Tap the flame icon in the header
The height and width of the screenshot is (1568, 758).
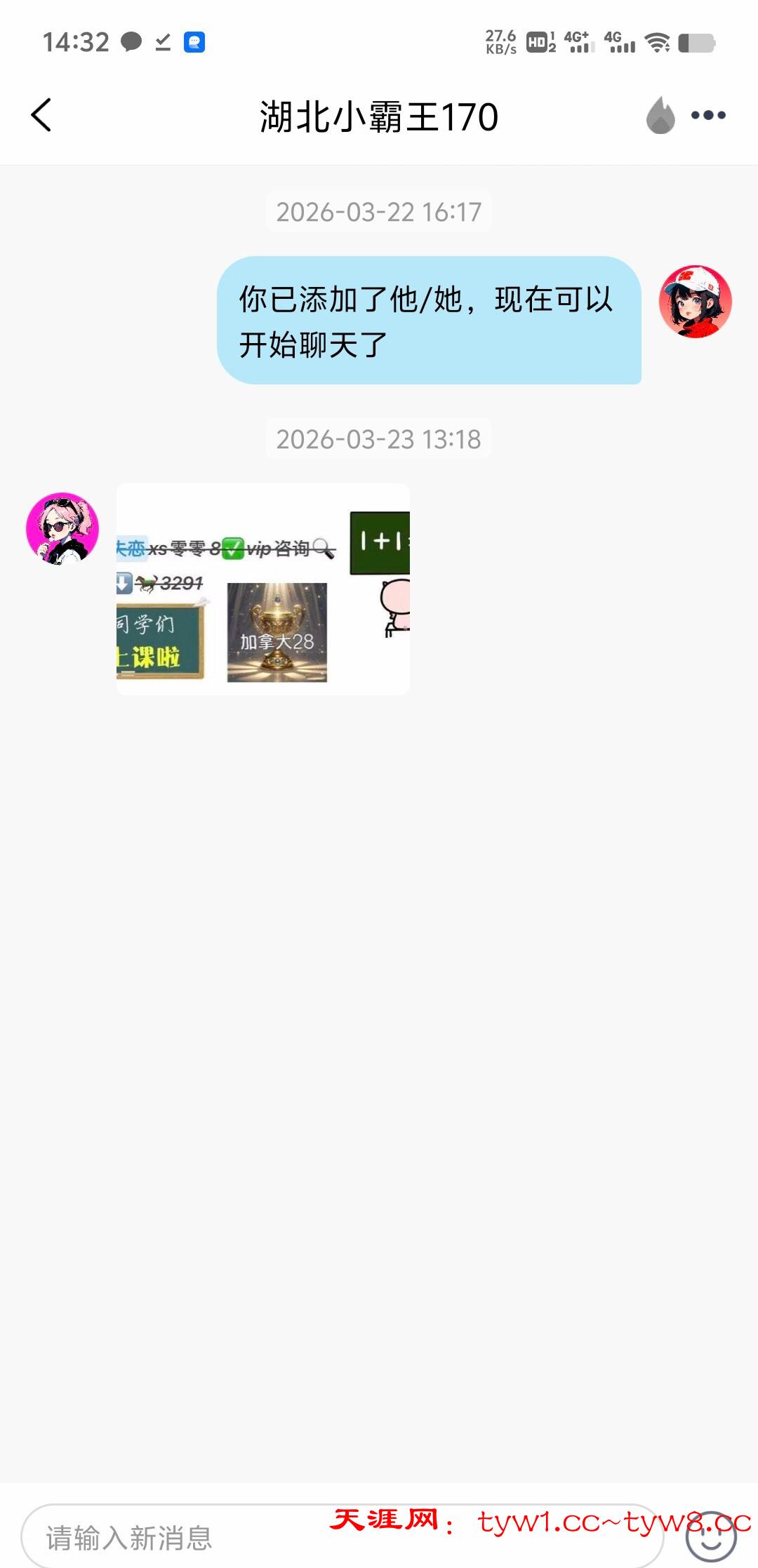tap(660, 116)
